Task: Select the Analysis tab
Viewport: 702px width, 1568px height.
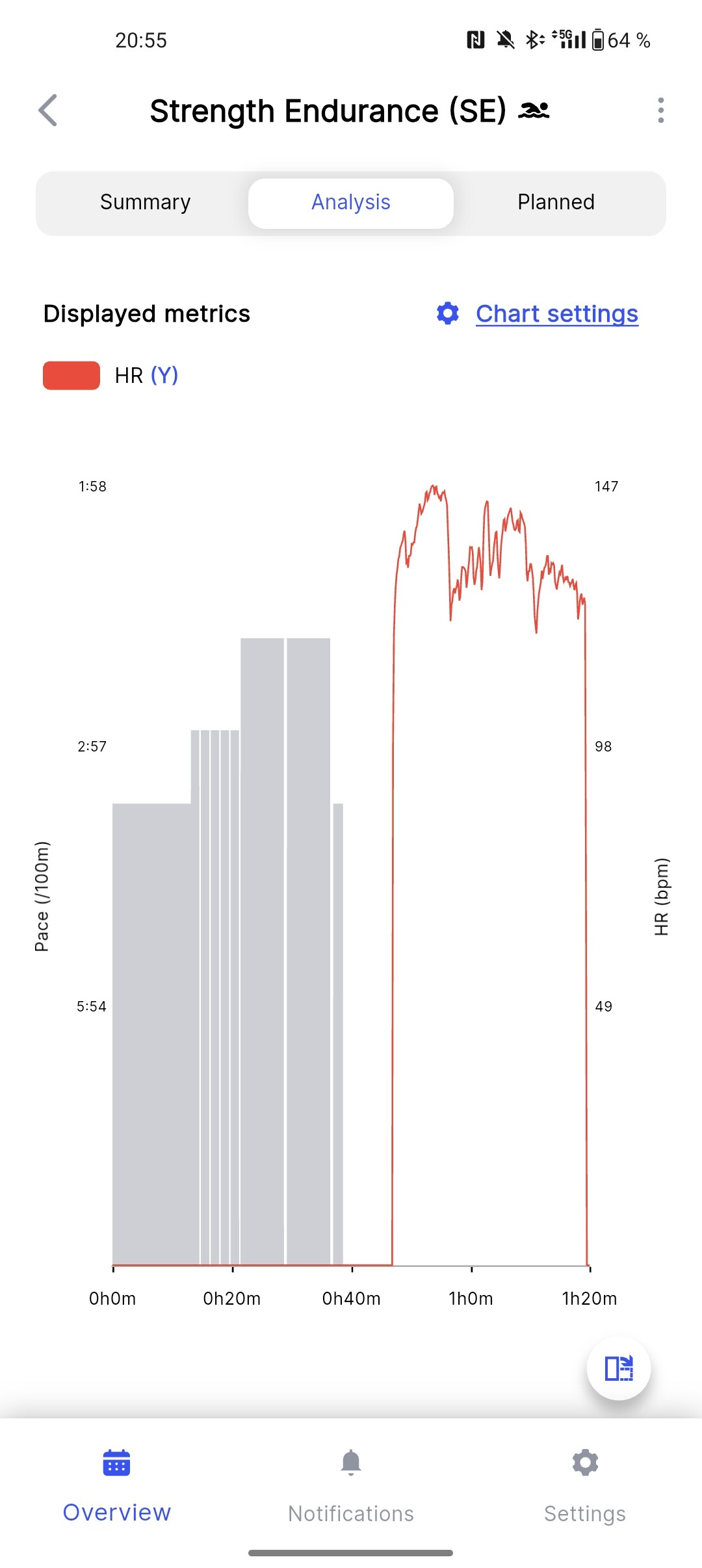Action: [x=351, y=203]
